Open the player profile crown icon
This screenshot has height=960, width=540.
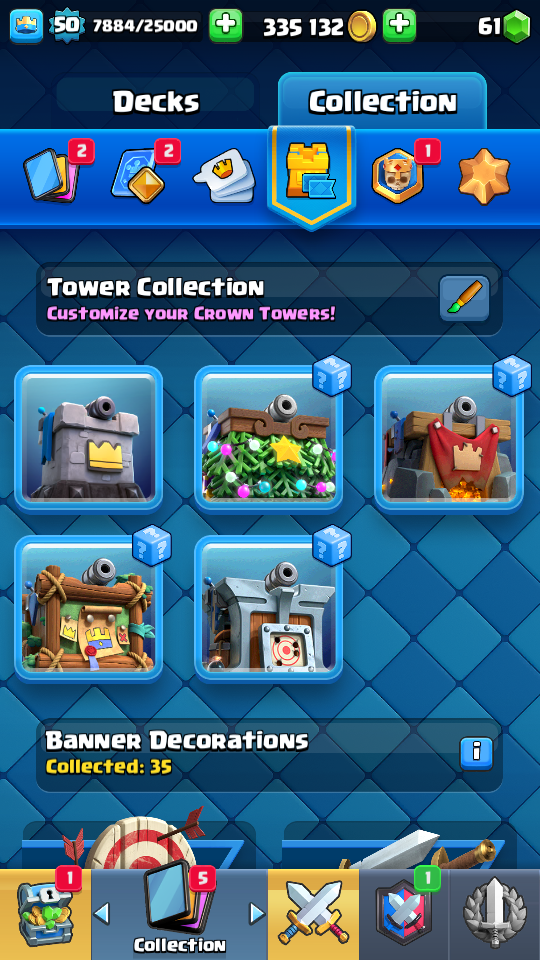tap(26, 26)
